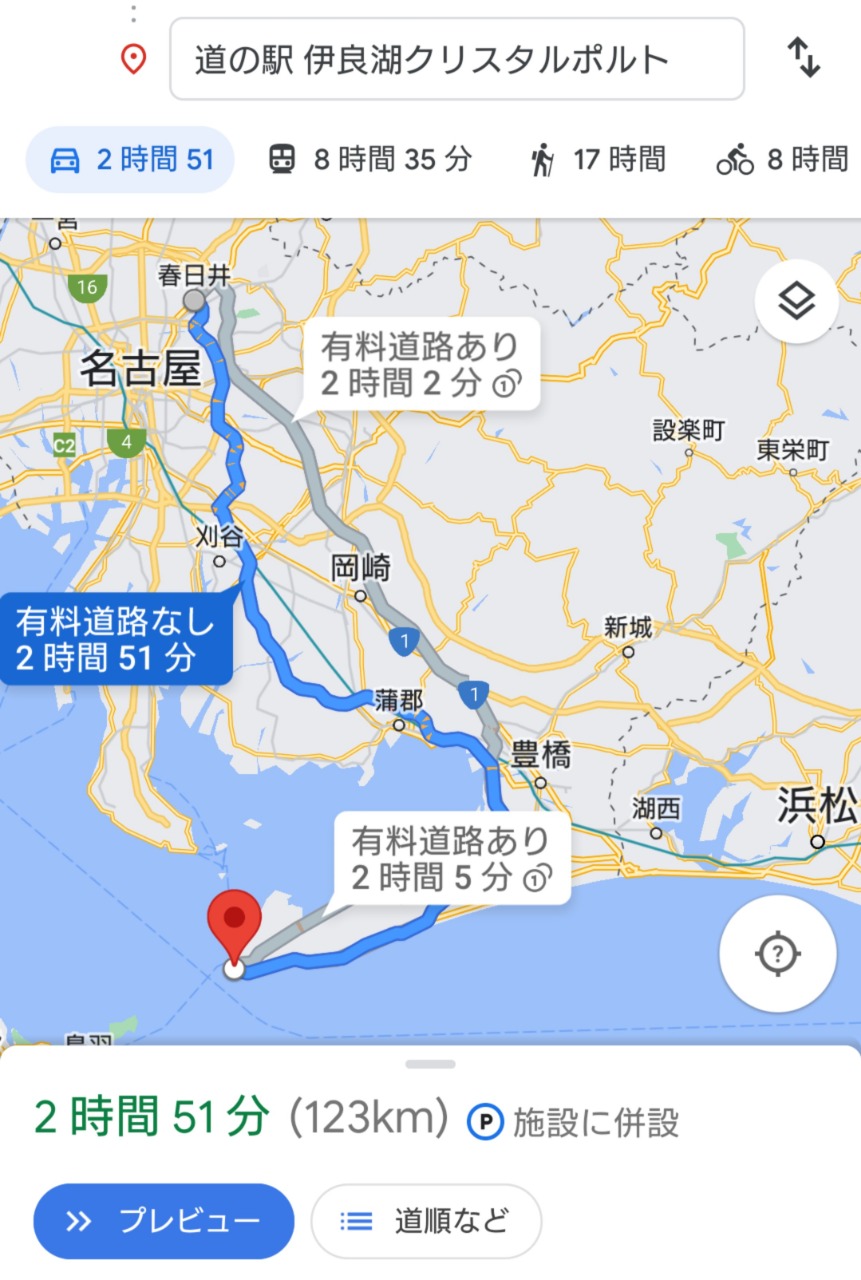
Task: Select the toll-free route 有料道路なし 2 時間 51 分
Action: point(116,639)
